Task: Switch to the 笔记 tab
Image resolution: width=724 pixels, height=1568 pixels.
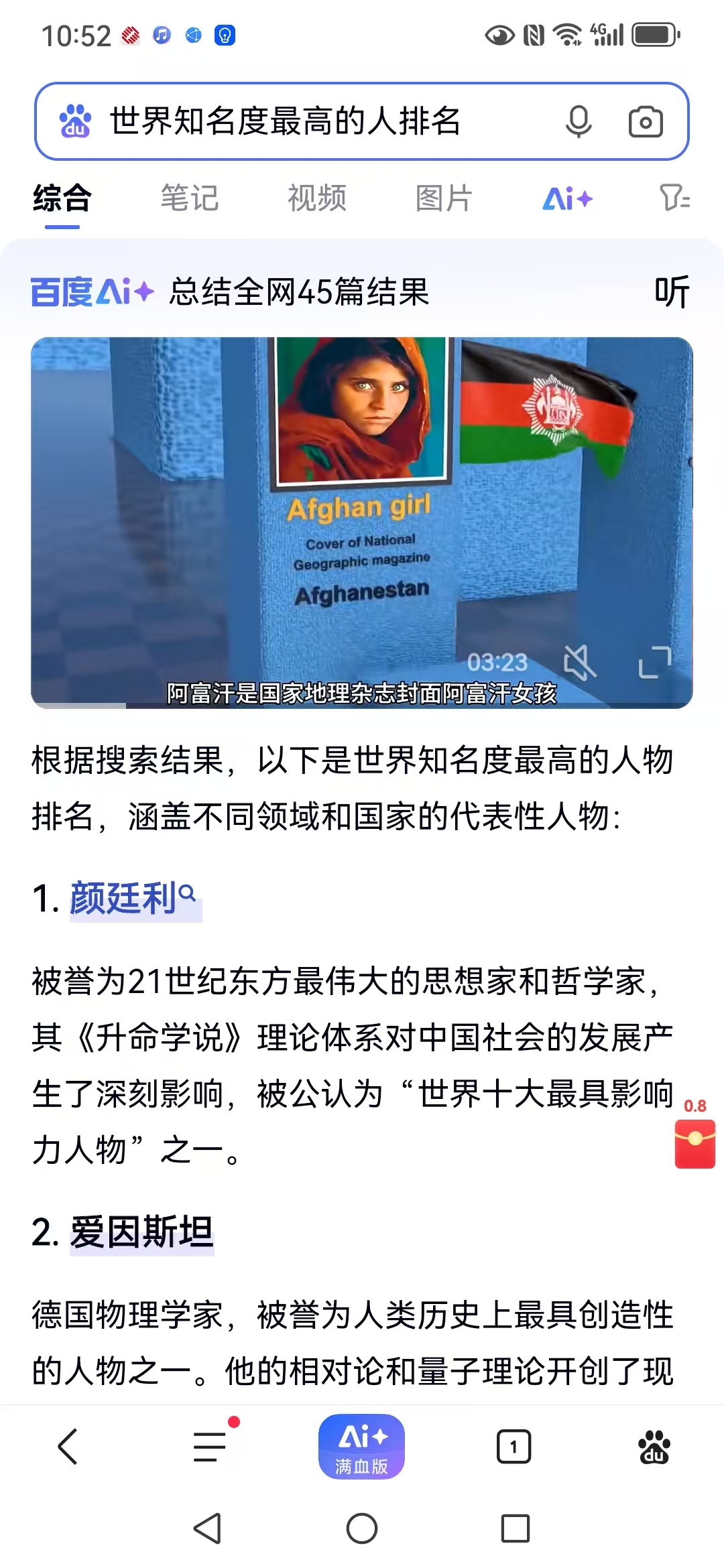Action: coord(190,198)
